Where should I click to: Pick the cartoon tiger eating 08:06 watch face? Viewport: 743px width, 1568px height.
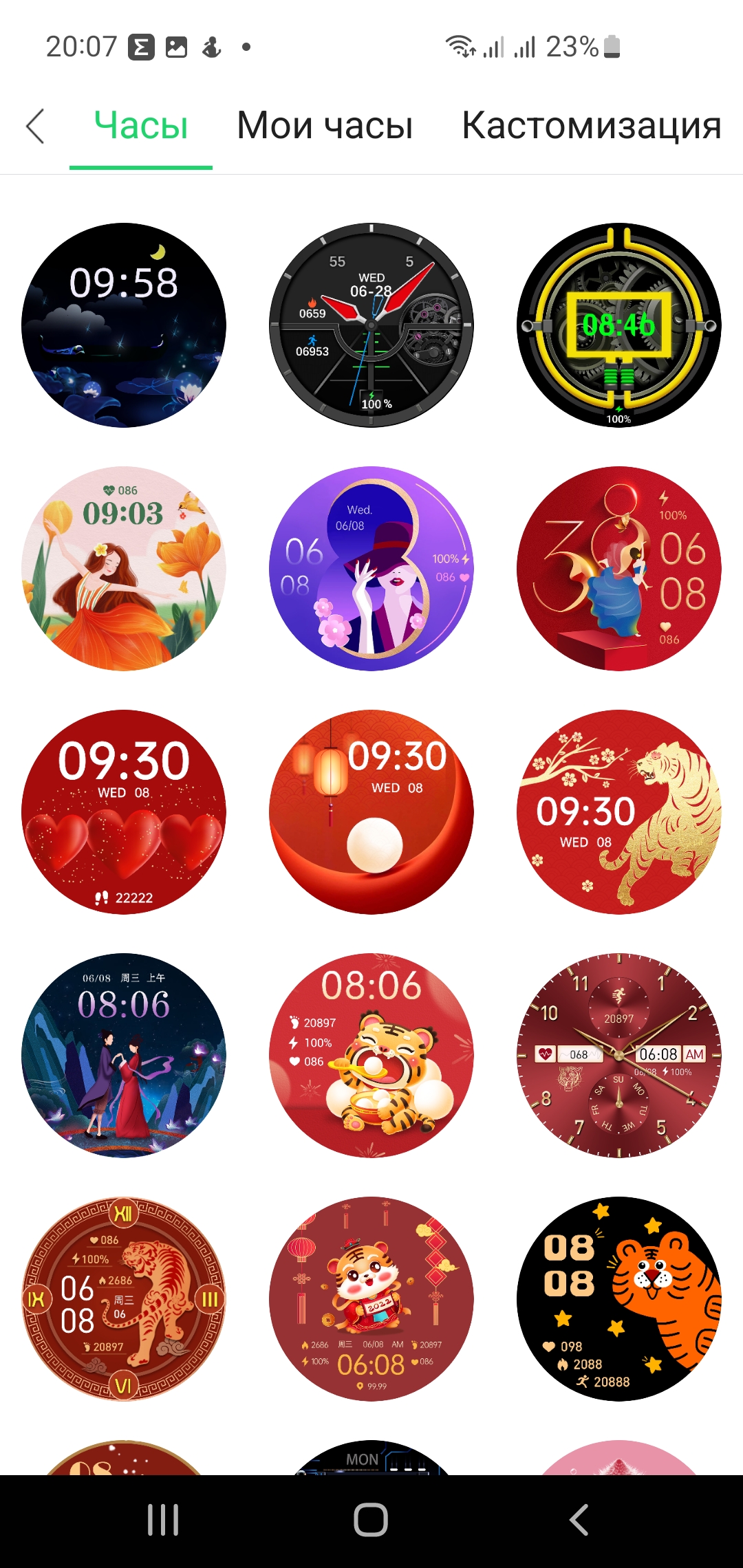coord(371,1056)
